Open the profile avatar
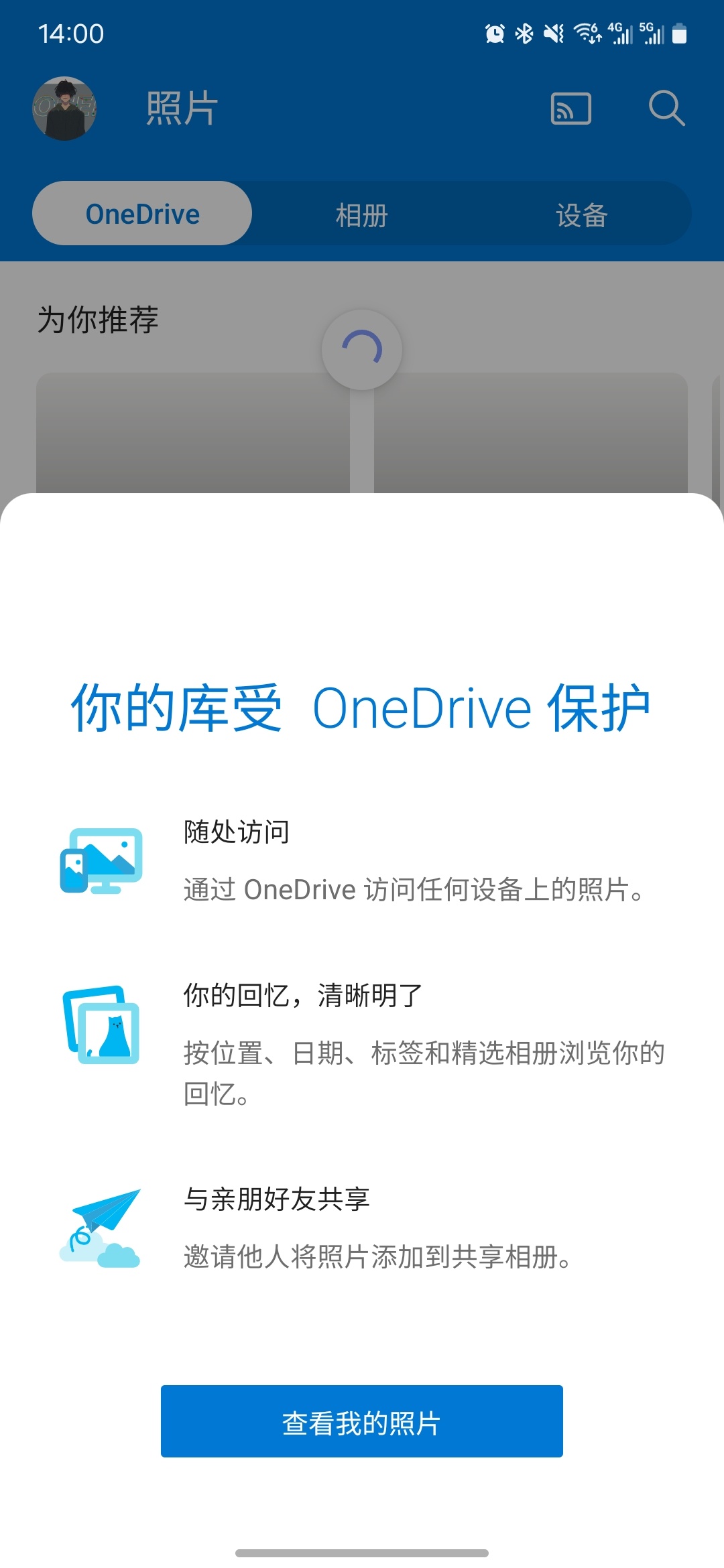This screenshot has height=1568, width=724. point(64,109)
